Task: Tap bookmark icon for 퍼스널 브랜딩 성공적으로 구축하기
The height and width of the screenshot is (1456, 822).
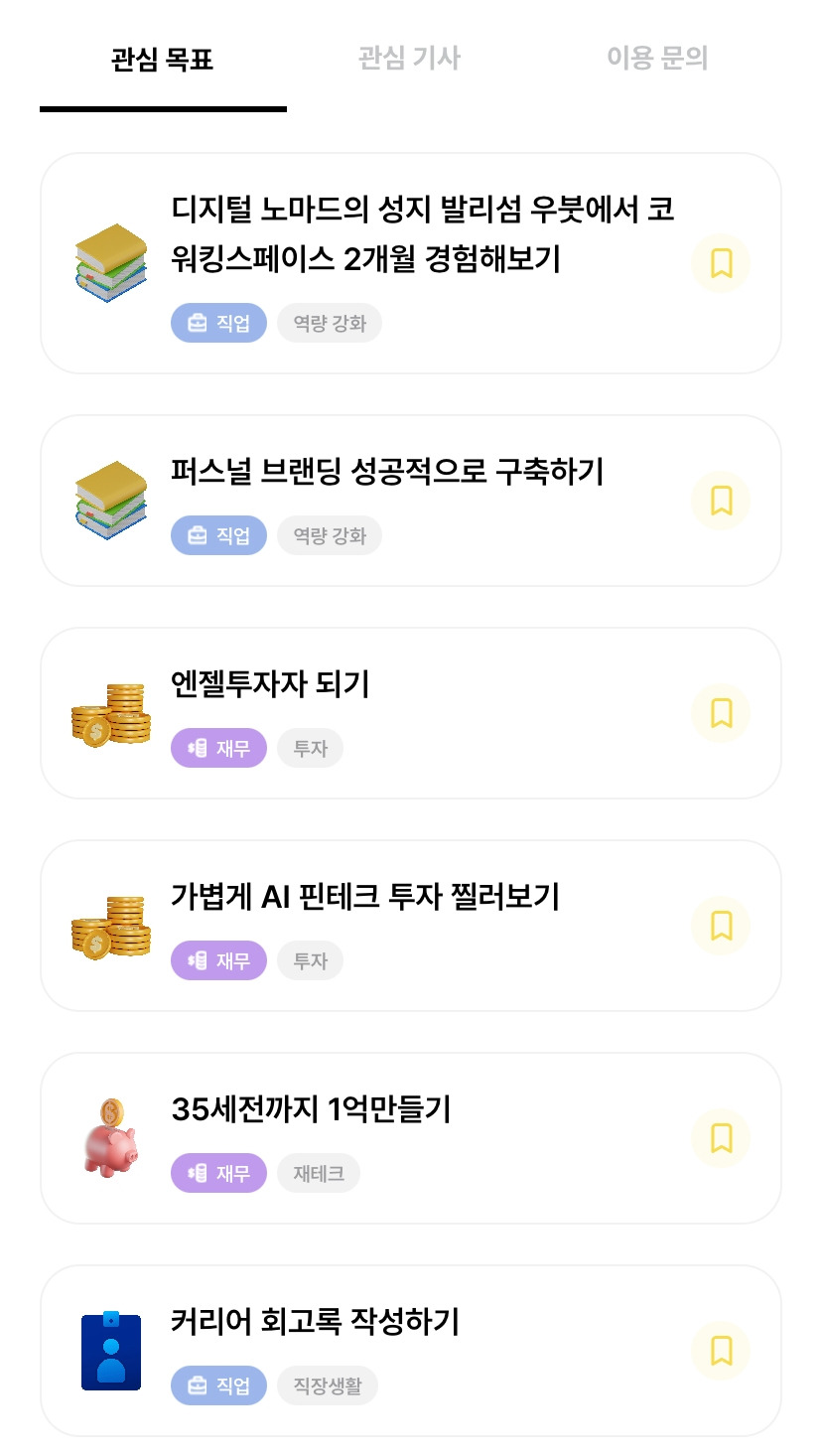Action: click(x=721, y=501)
